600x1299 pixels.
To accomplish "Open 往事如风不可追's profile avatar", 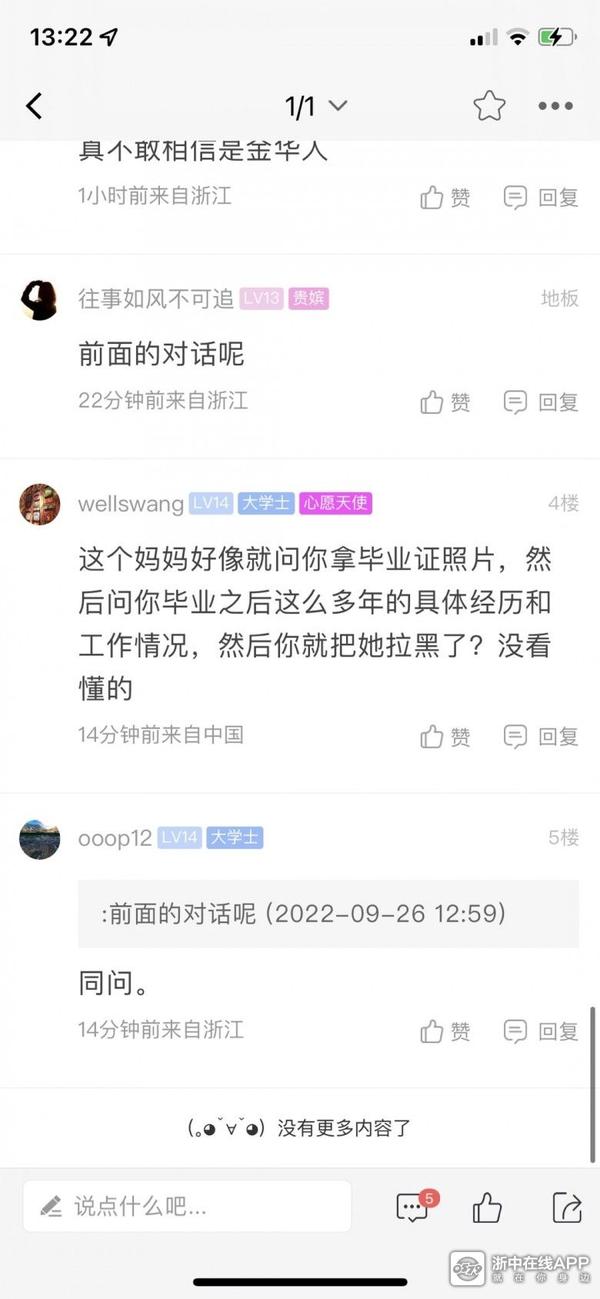I will pyautogui.click(x=39, y=299).
